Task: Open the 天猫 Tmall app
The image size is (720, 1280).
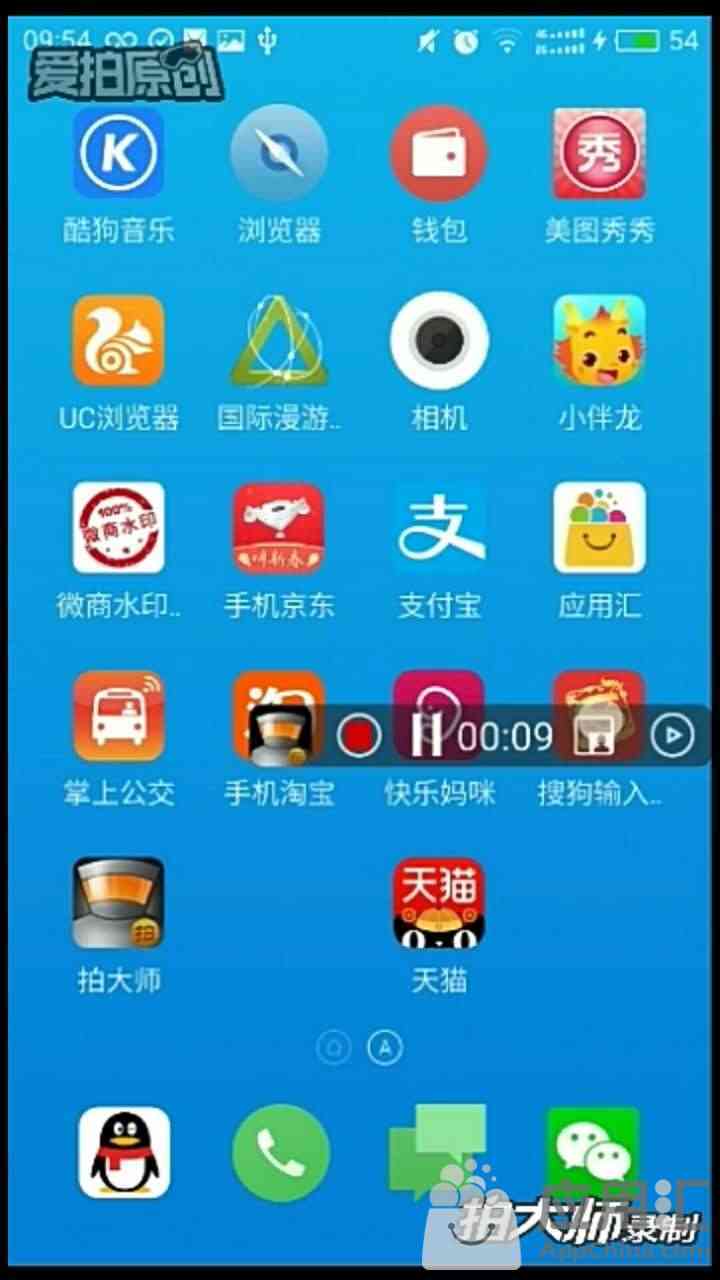Action: coord(438,902)
